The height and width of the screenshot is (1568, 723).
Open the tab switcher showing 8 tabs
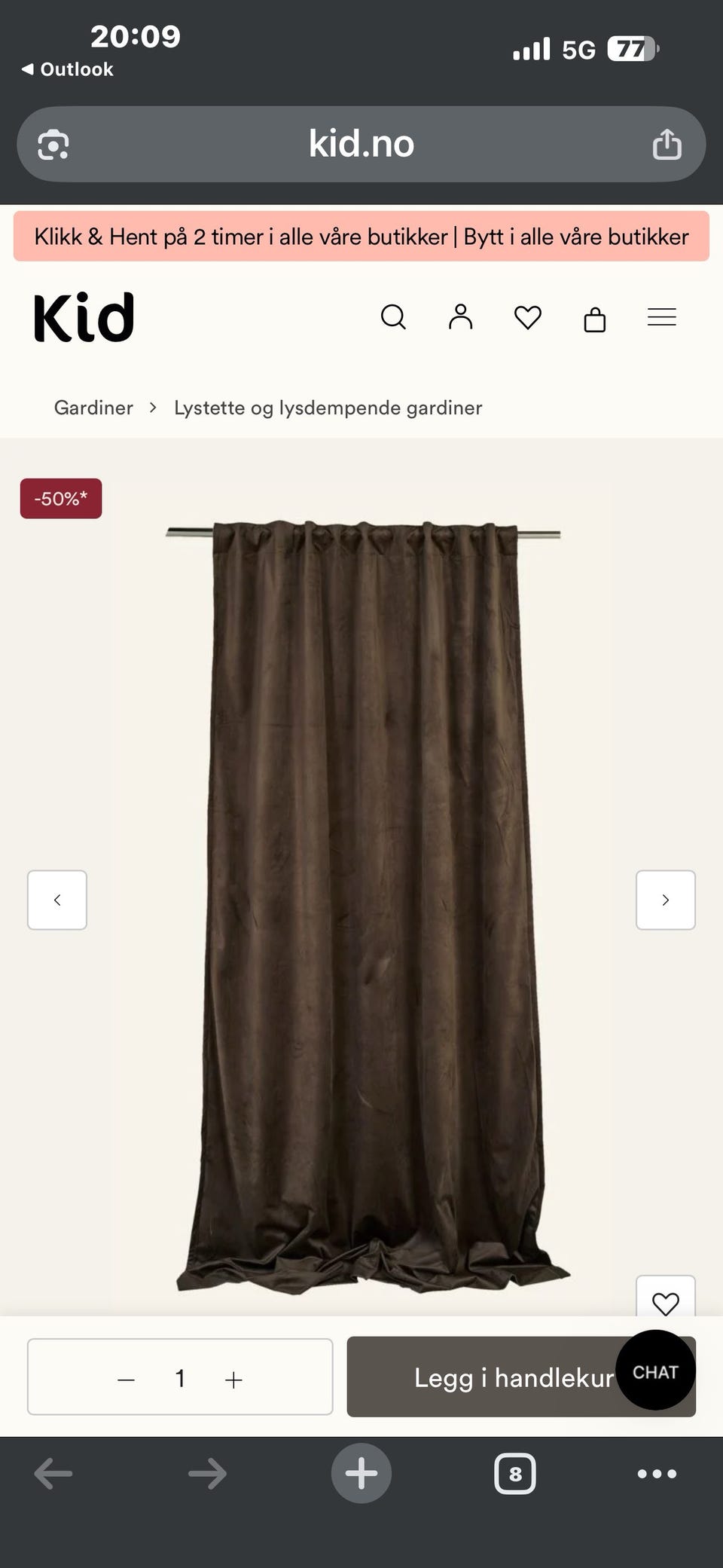coord(515,1474)
